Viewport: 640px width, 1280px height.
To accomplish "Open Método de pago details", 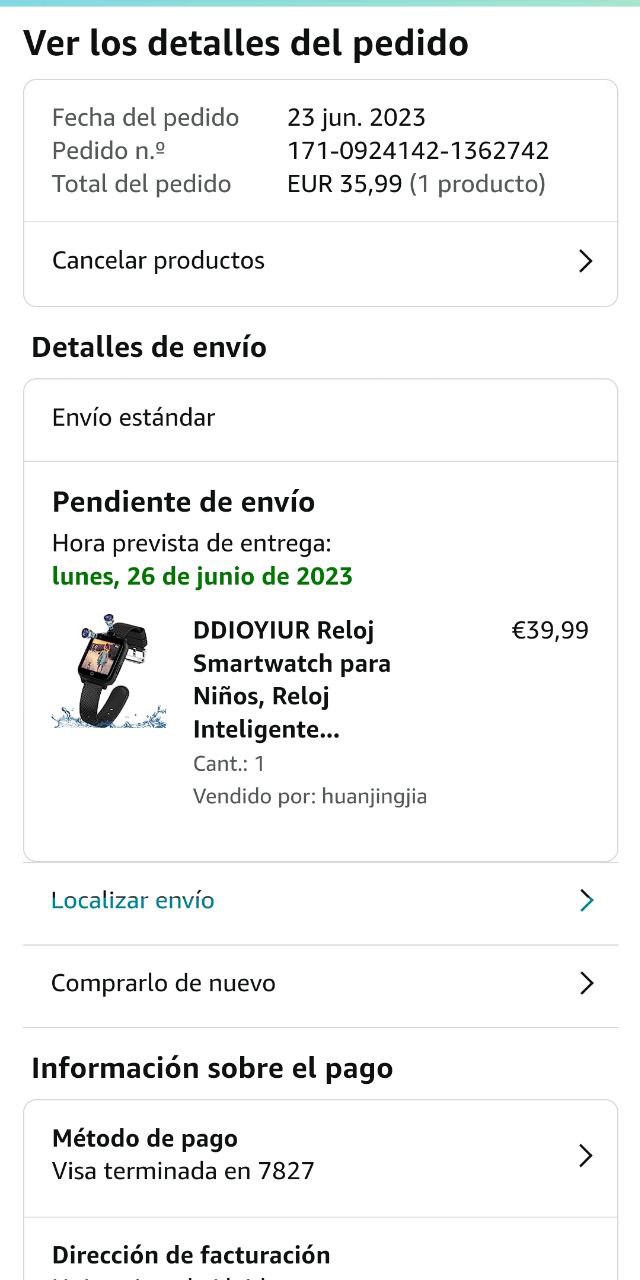I will point(320,1155).
